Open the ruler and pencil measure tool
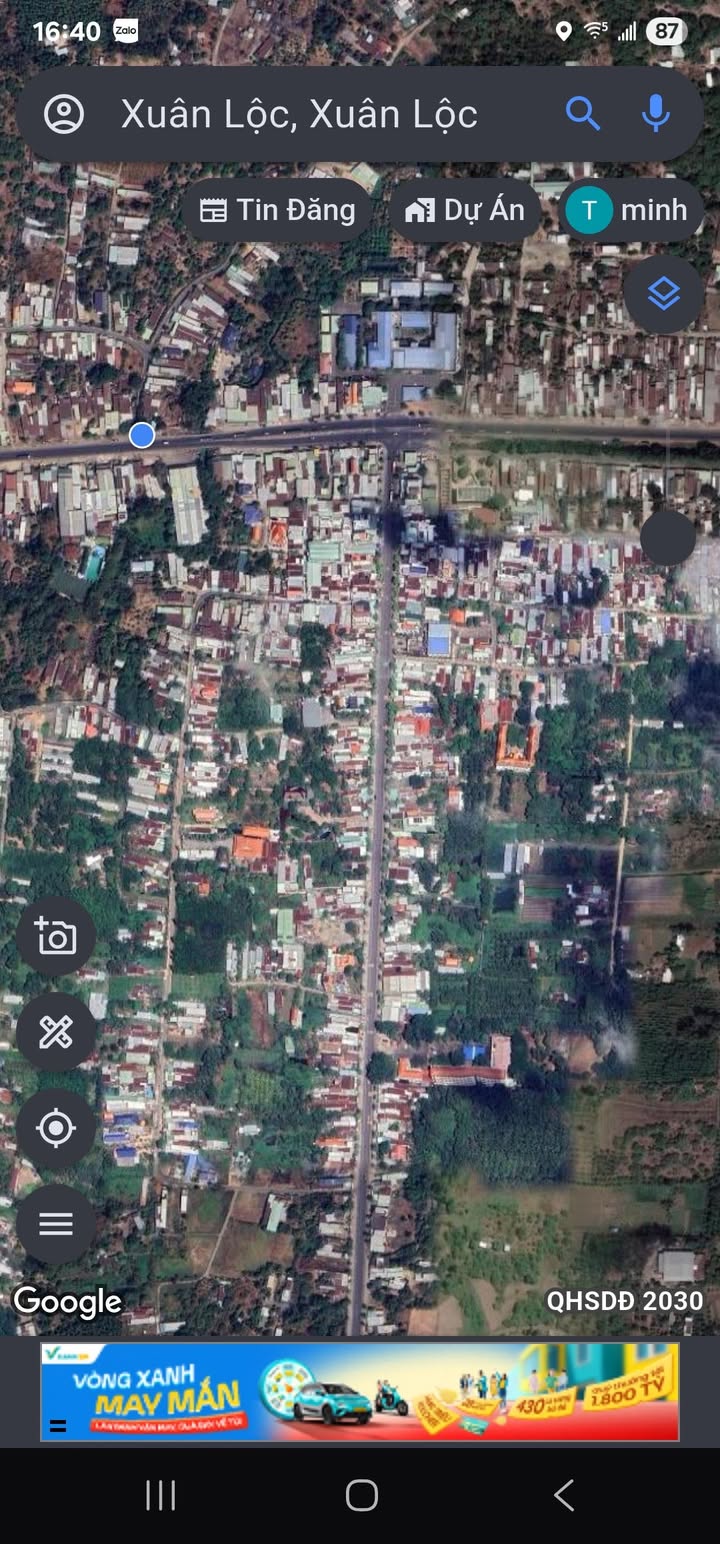The image size is (720, 1544). 56,1032
